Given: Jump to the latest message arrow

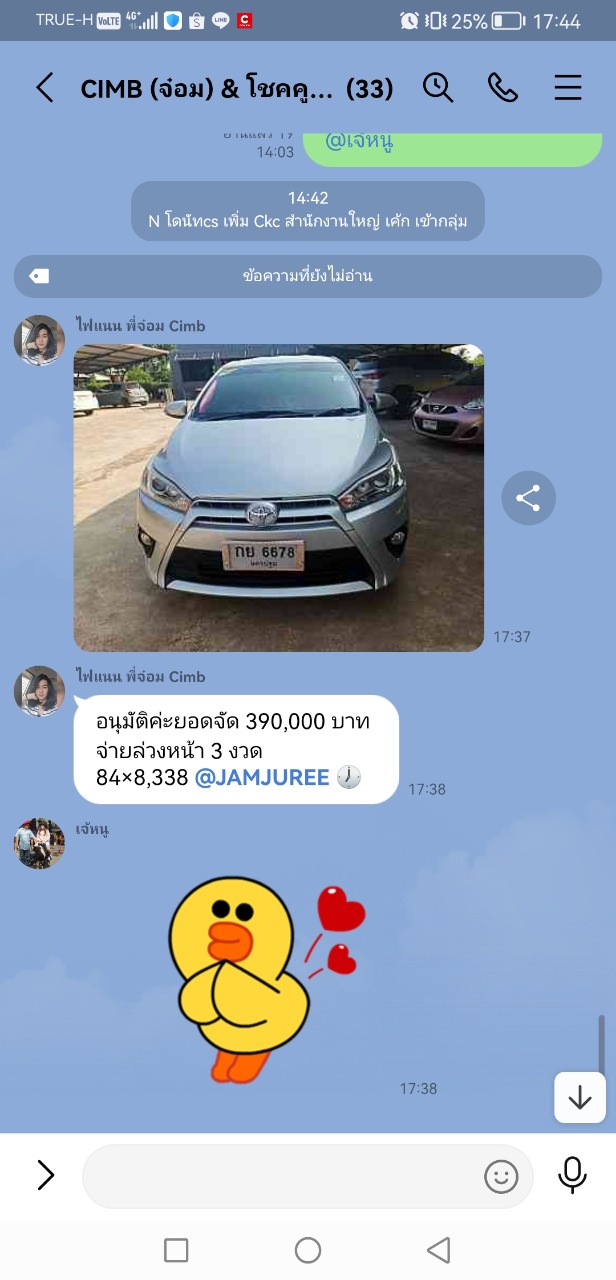Looking at the screenshot, I should [x=580, y=1098].
